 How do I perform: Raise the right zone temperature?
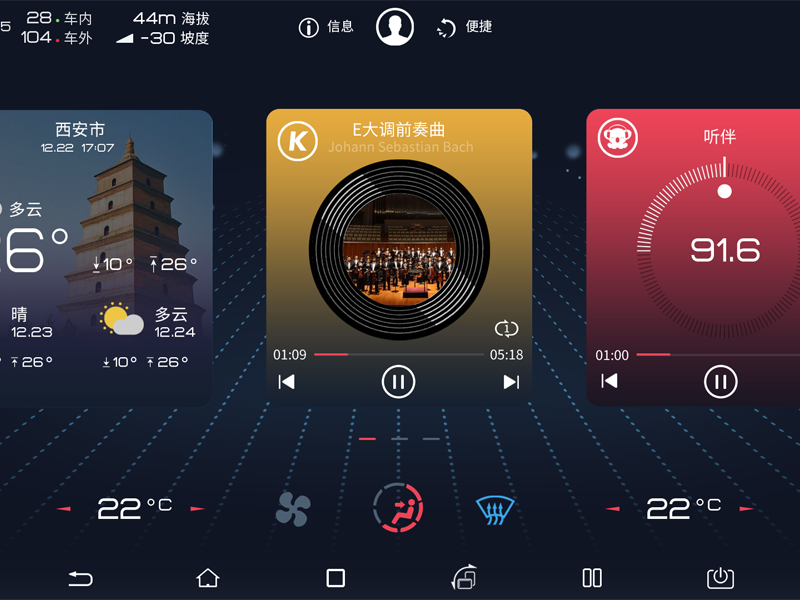coord(746,509)
